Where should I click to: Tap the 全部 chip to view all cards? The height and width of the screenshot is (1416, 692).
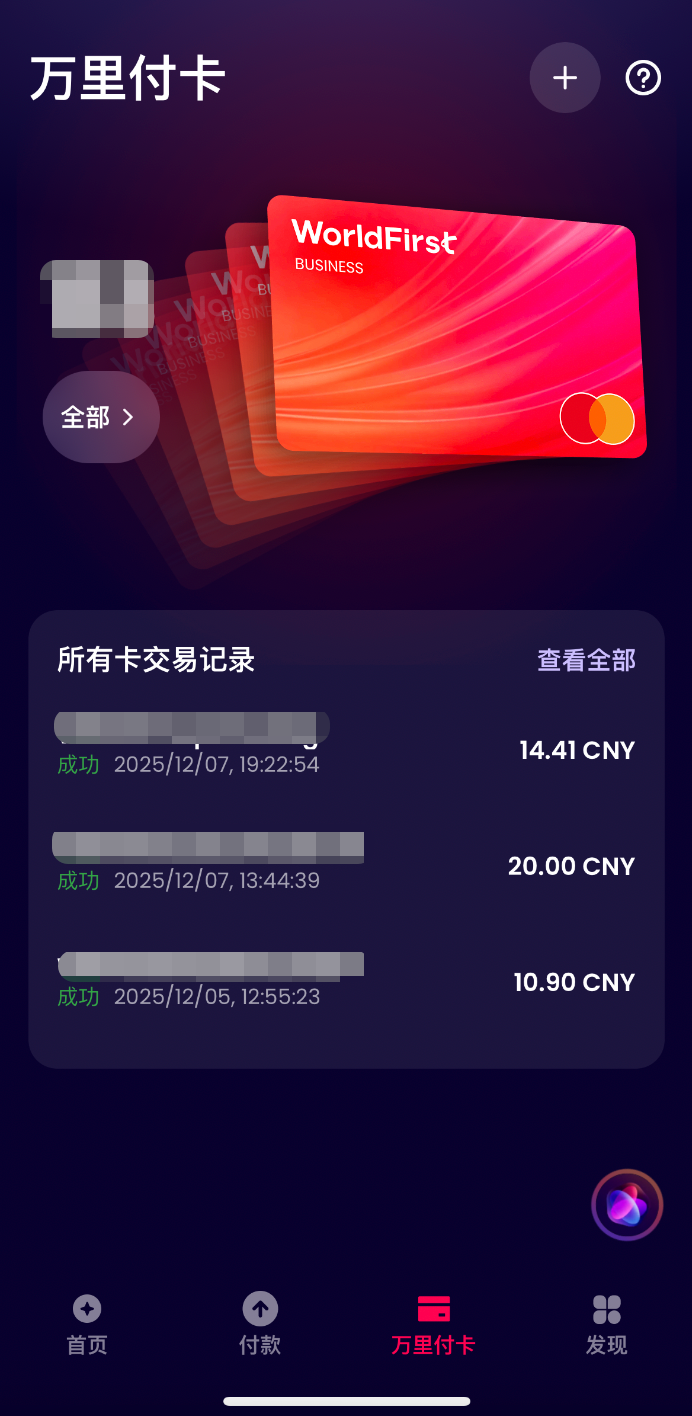click(x=101, y=417)
